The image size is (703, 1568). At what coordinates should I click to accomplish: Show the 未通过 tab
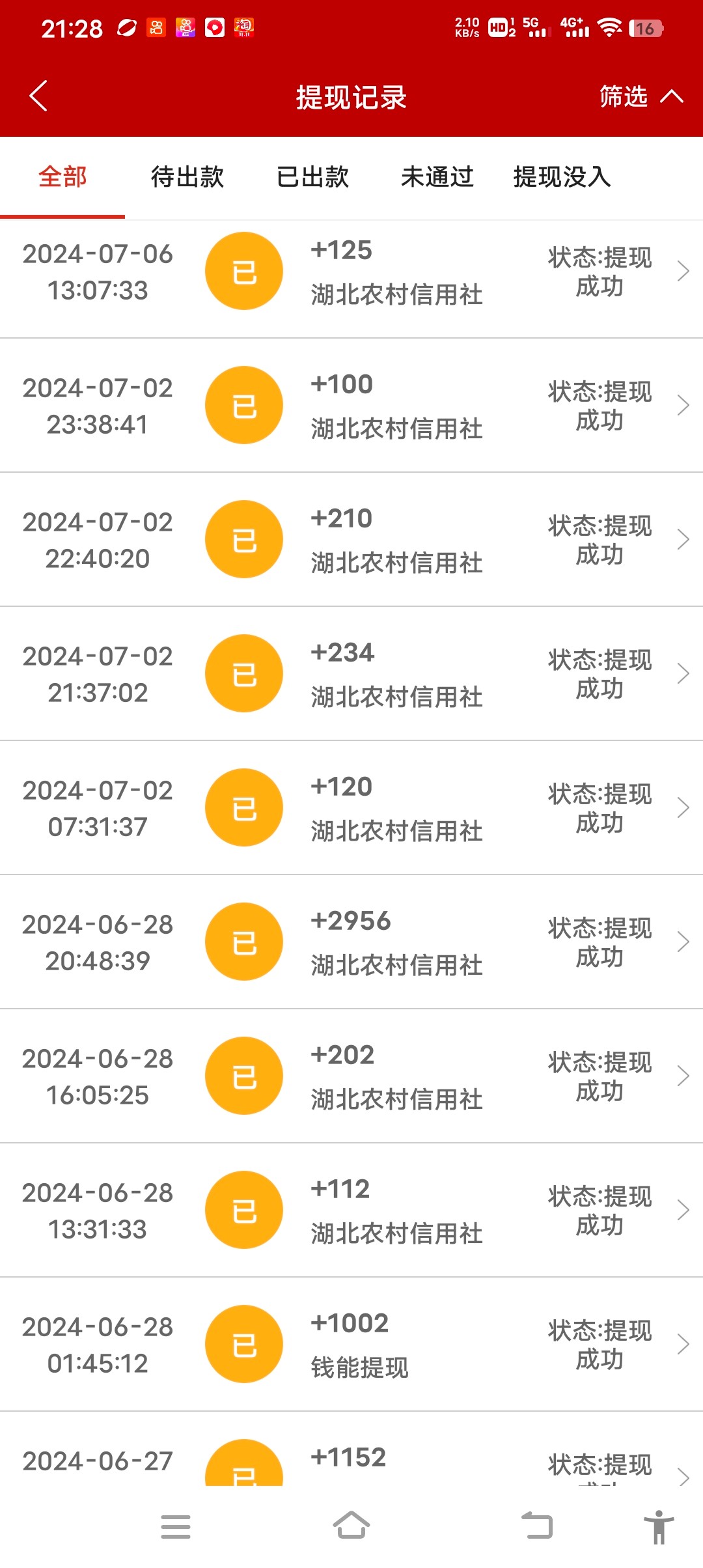(437, 177)
